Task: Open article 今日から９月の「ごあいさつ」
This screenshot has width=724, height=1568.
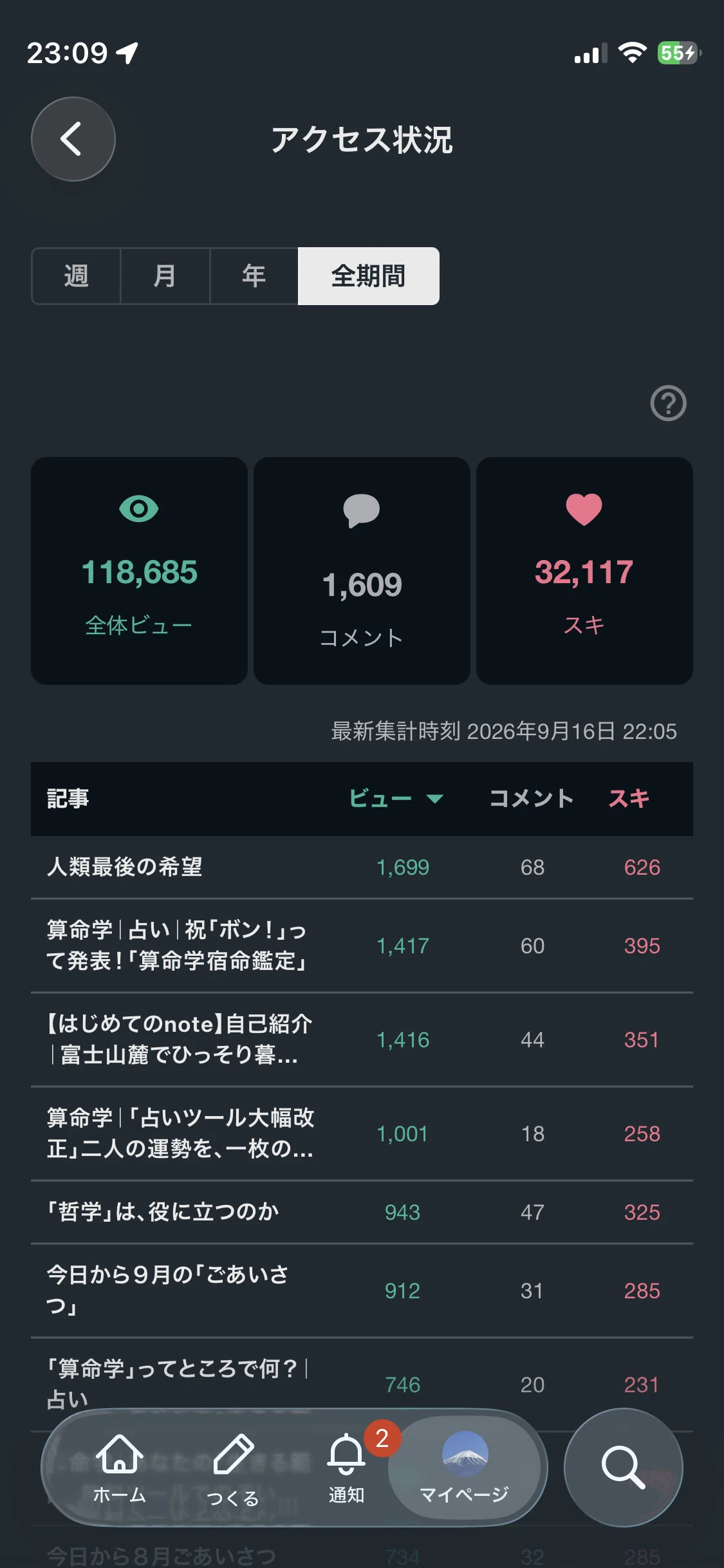Action: (362, 1291)
